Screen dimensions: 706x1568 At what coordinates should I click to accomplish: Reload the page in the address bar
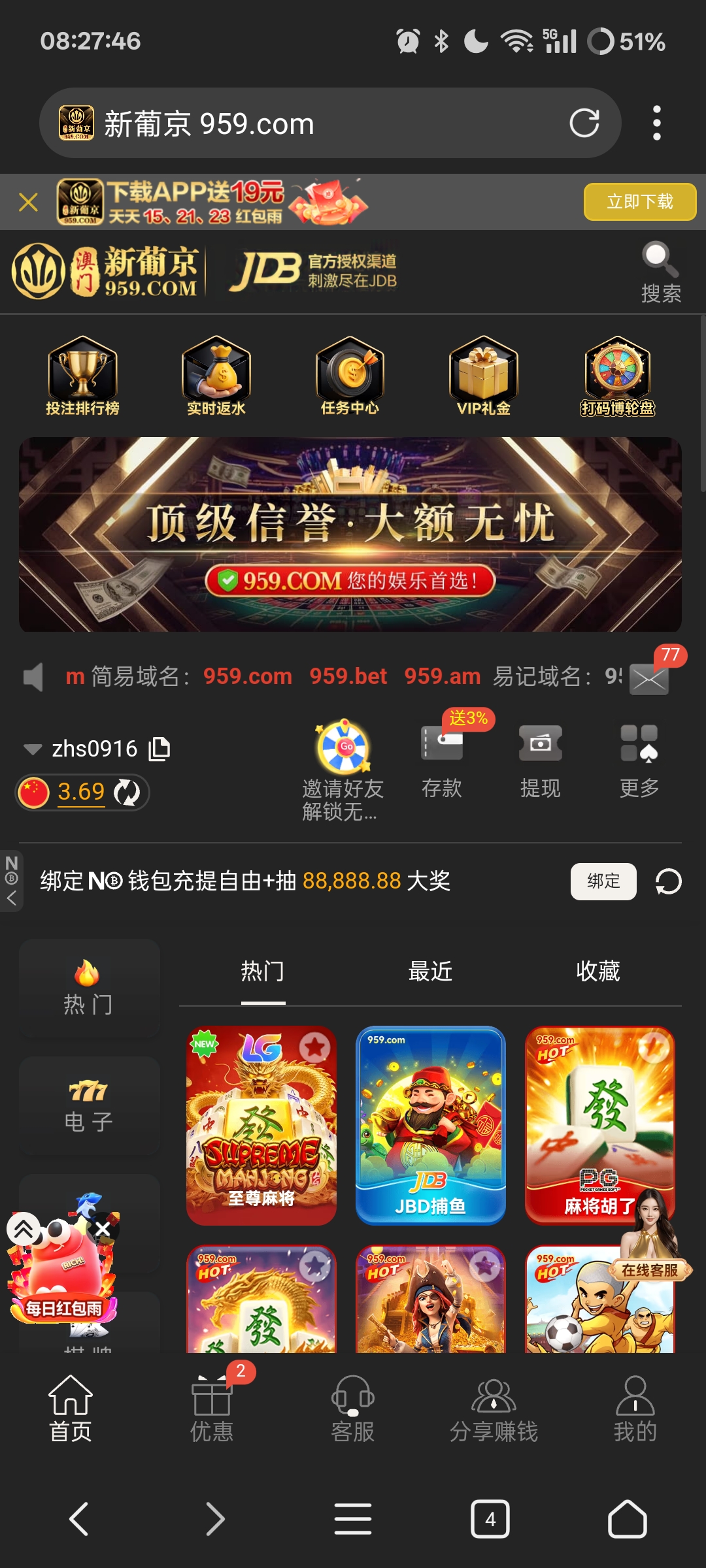coord(584,123)
